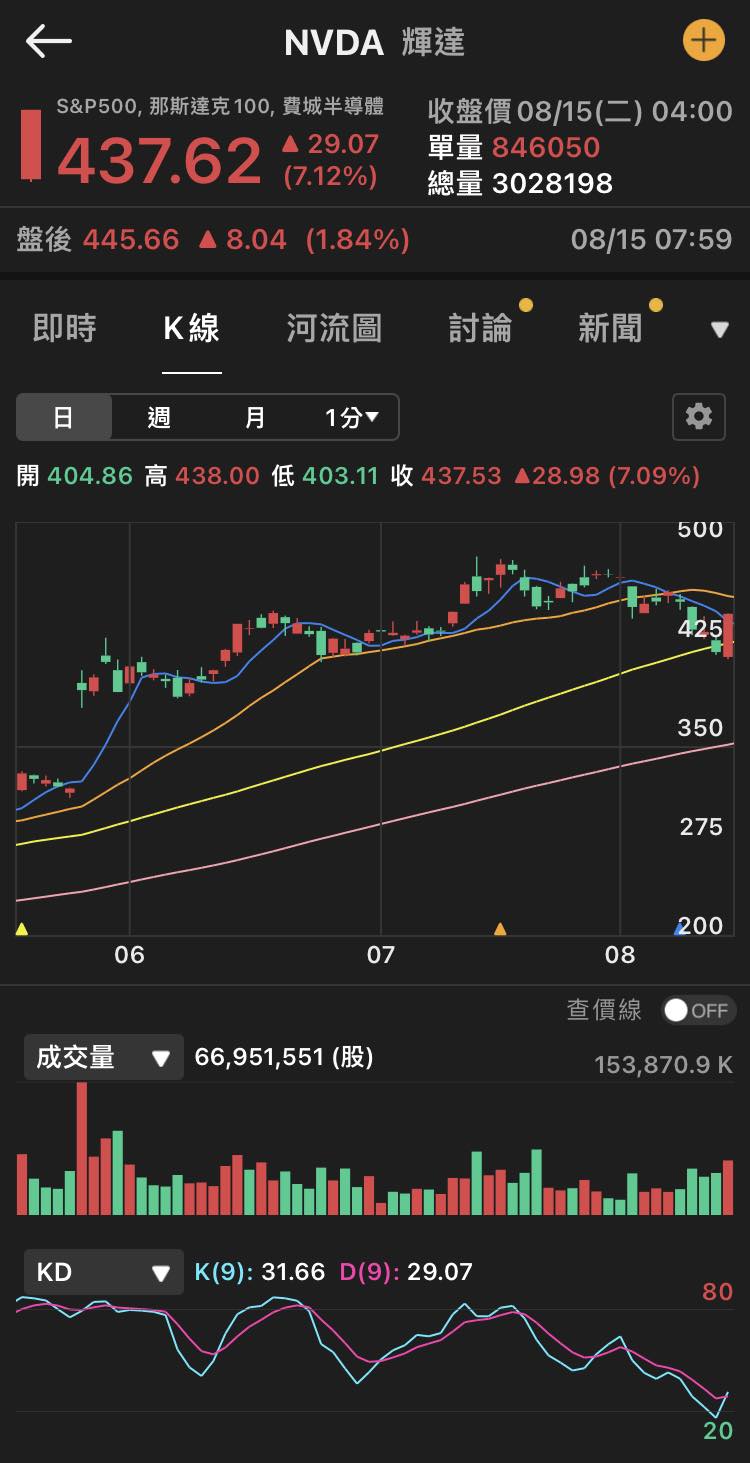
Task: Switch to the 討論 tab
Action: coord(480,328)
